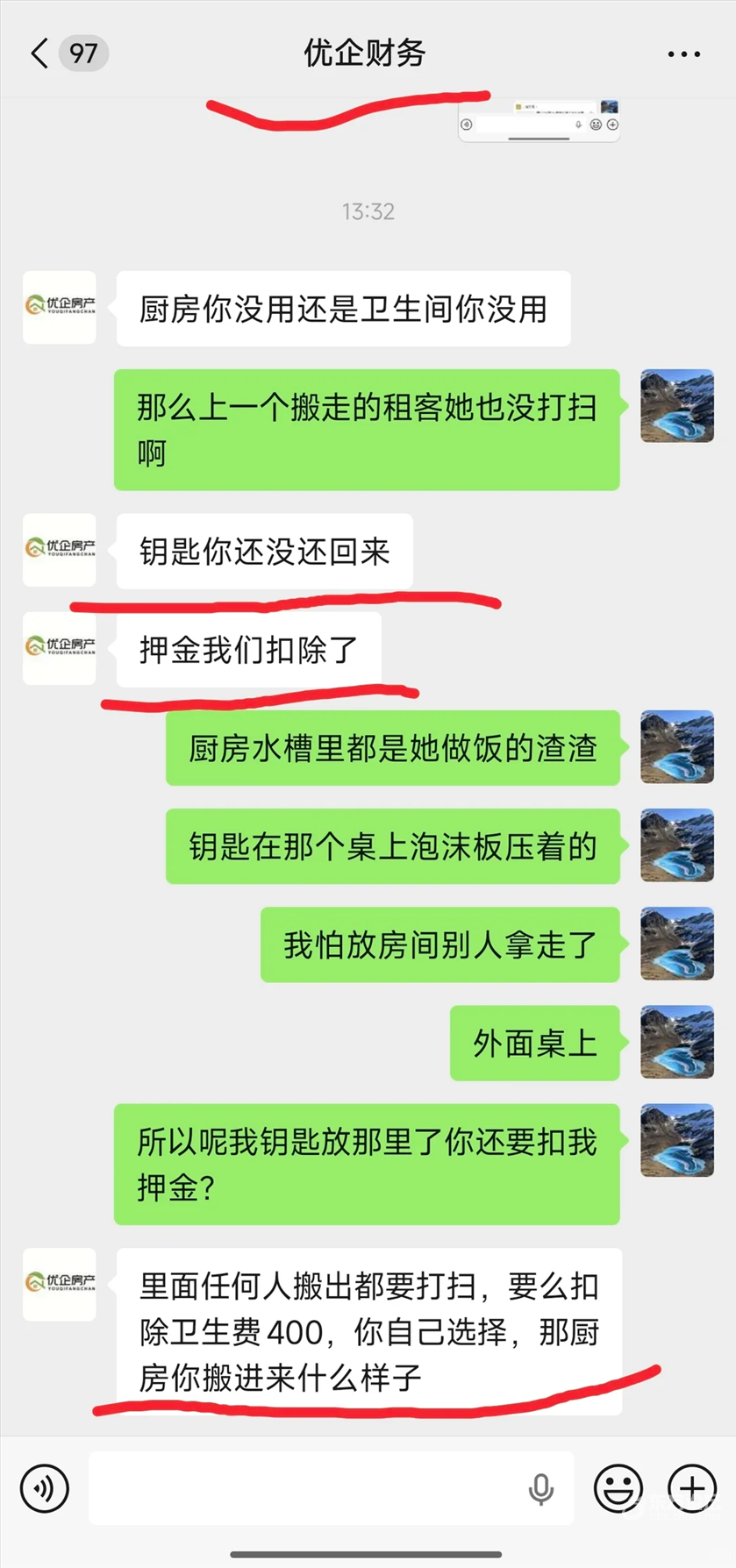Focus the message text field
The image size is (736, 1568).
tap(307, 1488)
